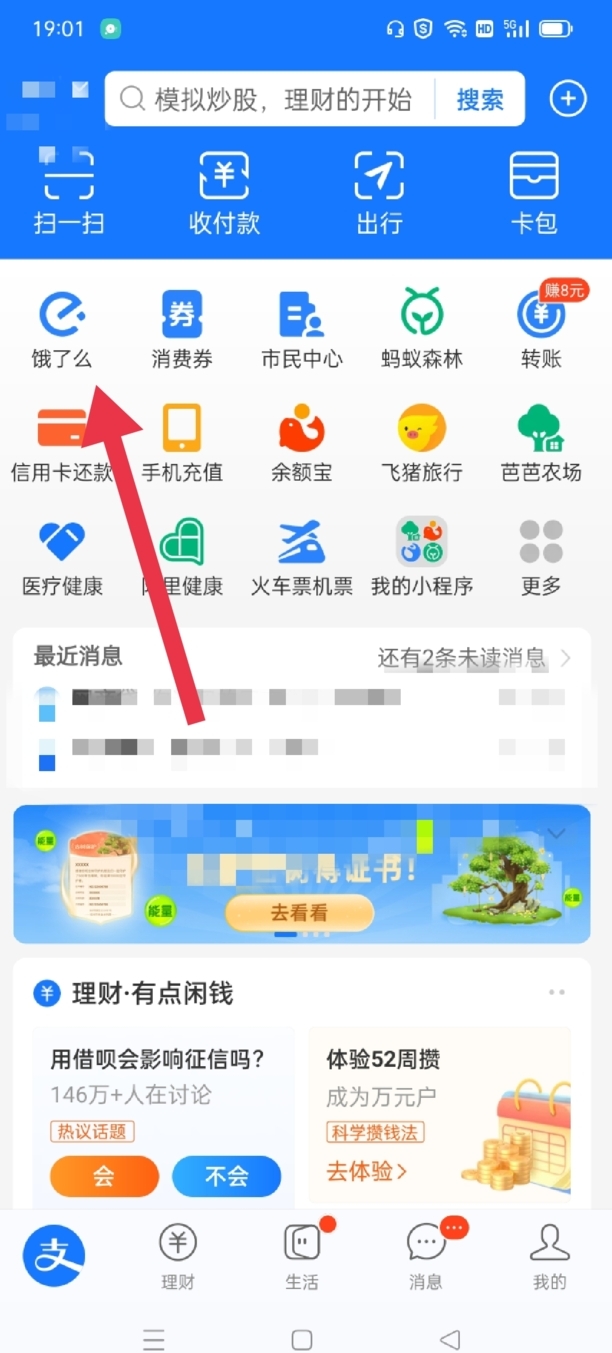Open 更多 apps grid
Image resolution: width=612 pixels, height=1353 pixels.
541,557
